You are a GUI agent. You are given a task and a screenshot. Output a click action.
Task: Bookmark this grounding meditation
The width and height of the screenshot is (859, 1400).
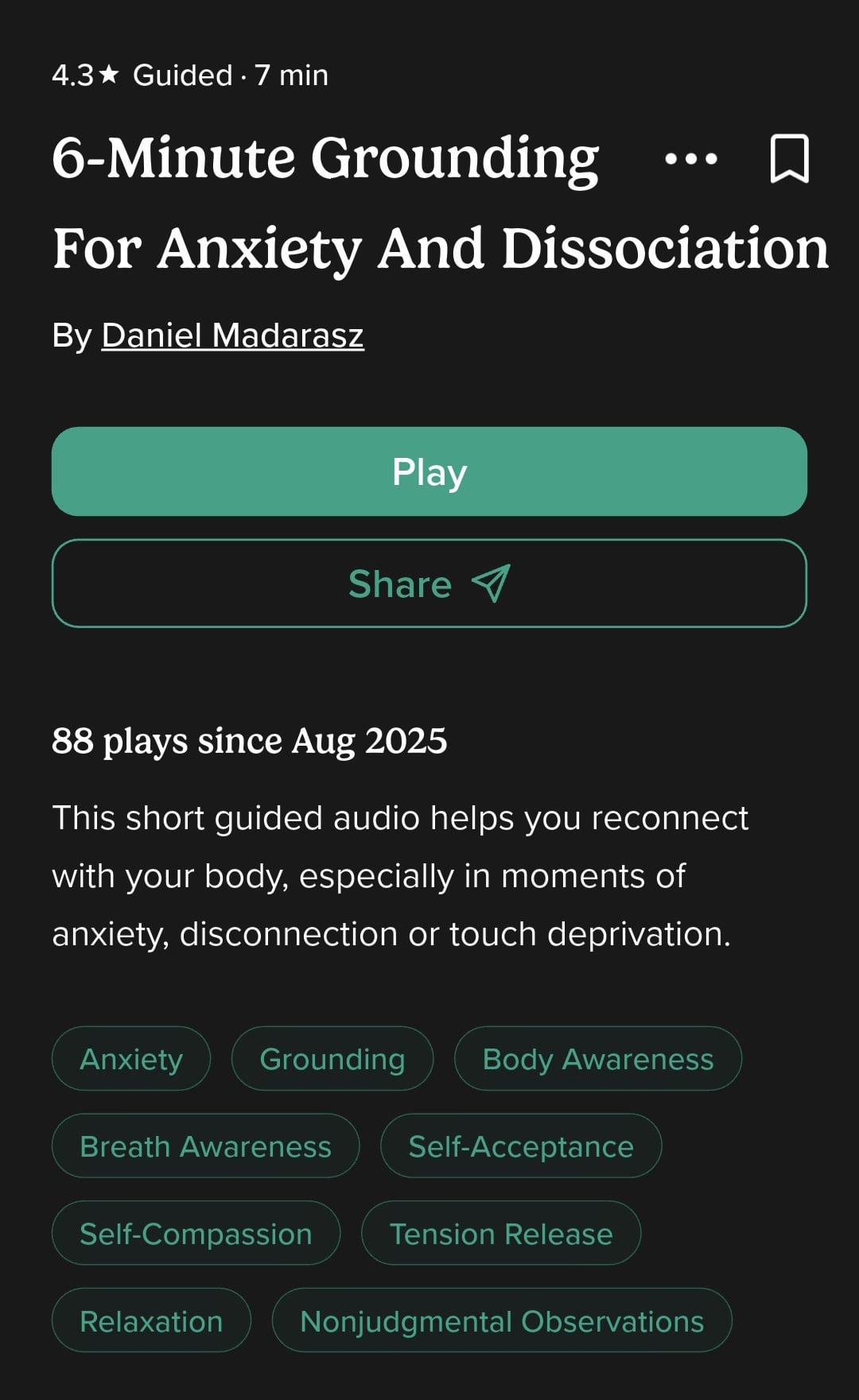click(x=789, y=159)
